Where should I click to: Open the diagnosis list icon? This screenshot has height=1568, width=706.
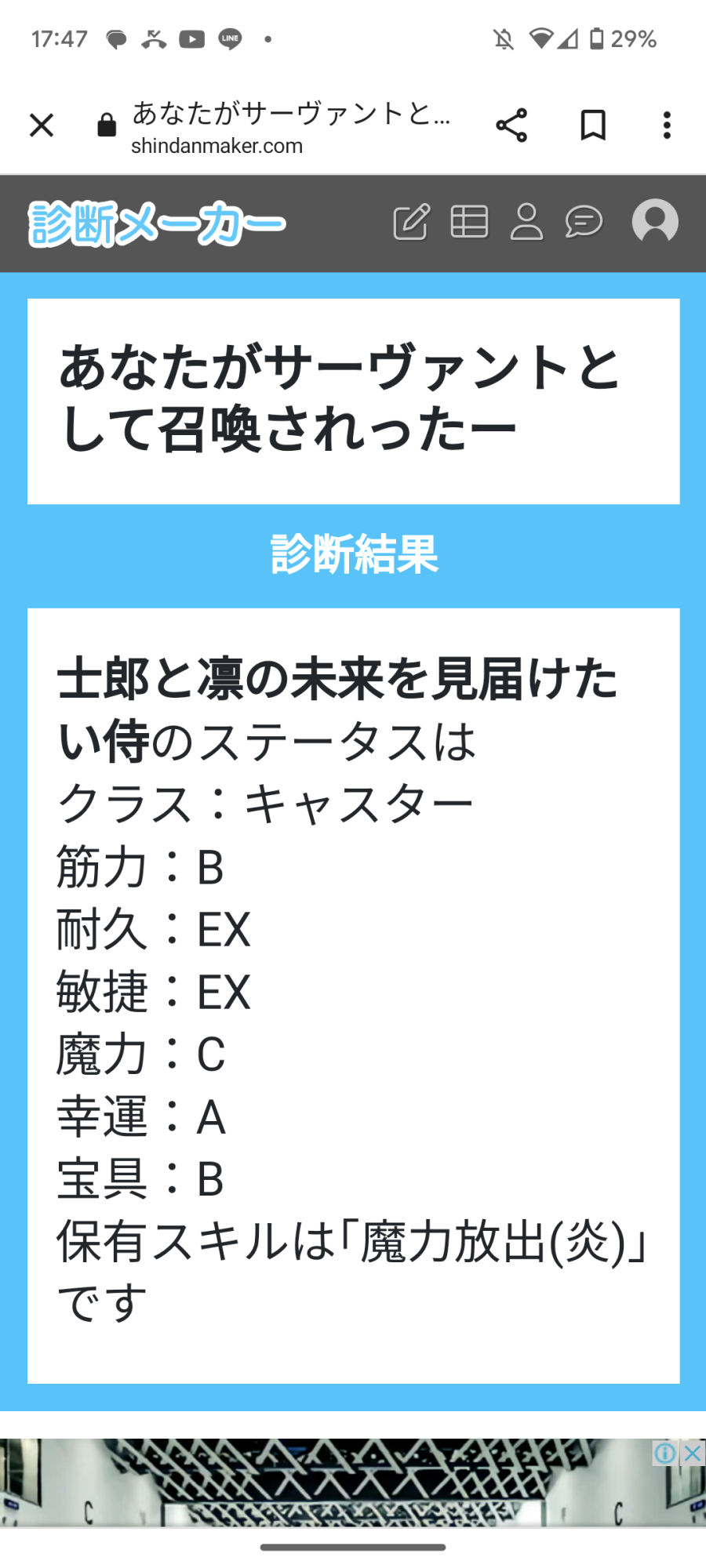click(469, 222)
